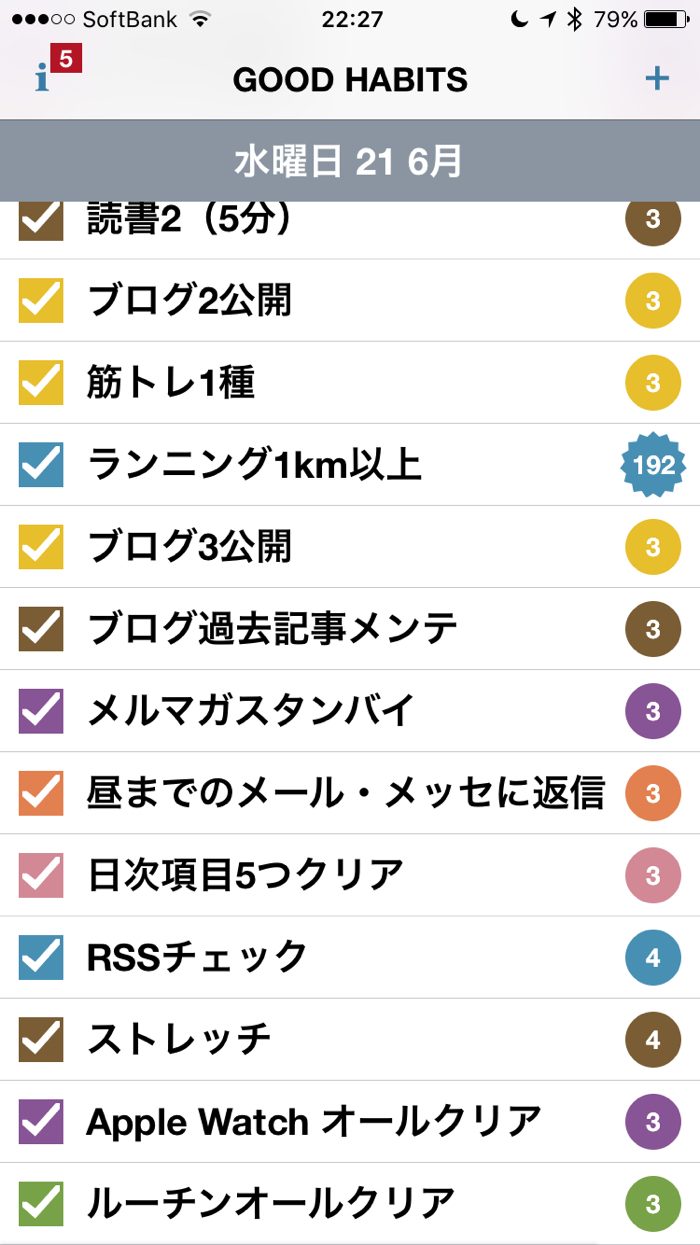Uncheck the ストレッチ checkbox
This screenshot has height=1245, width=700.
coord(41,1039)
